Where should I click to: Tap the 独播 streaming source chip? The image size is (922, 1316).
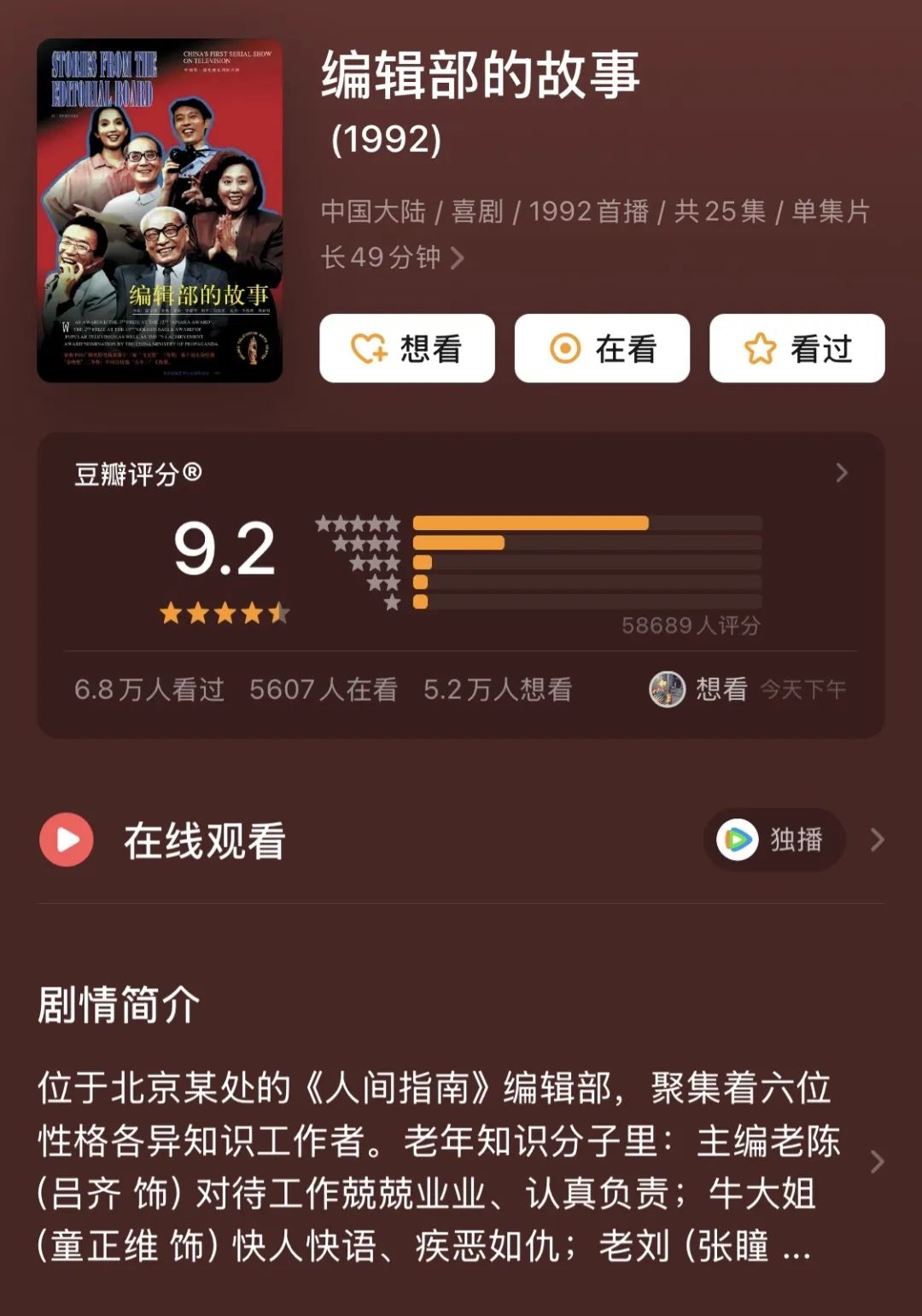(773, 840)
